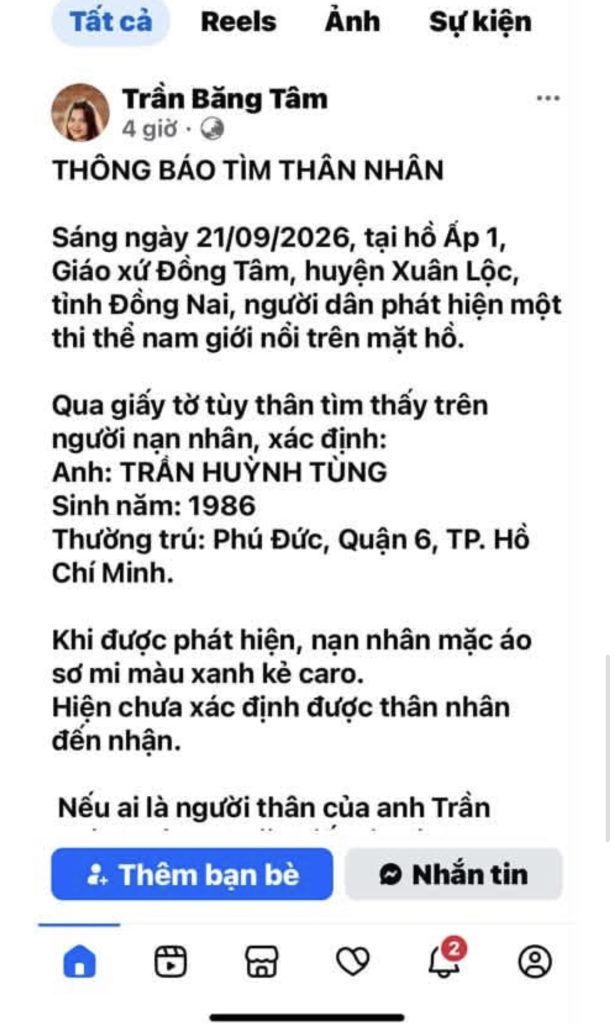
Task: Open the Ảnh tab
Action: click(x=352, y=20)
